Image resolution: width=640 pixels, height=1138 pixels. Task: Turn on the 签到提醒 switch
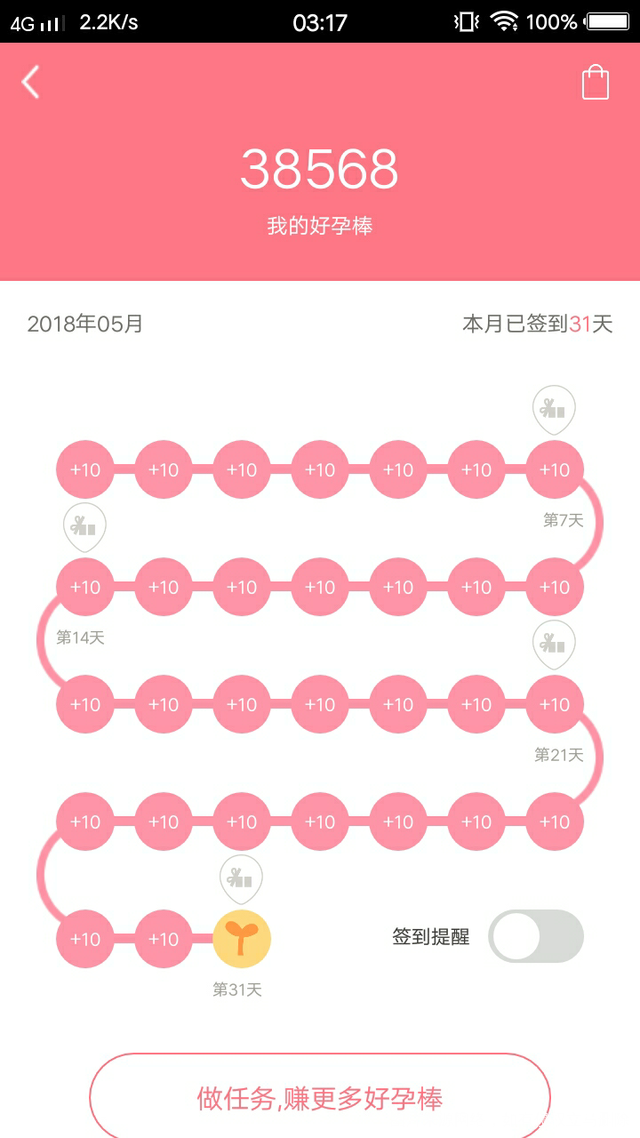[535, 937]
